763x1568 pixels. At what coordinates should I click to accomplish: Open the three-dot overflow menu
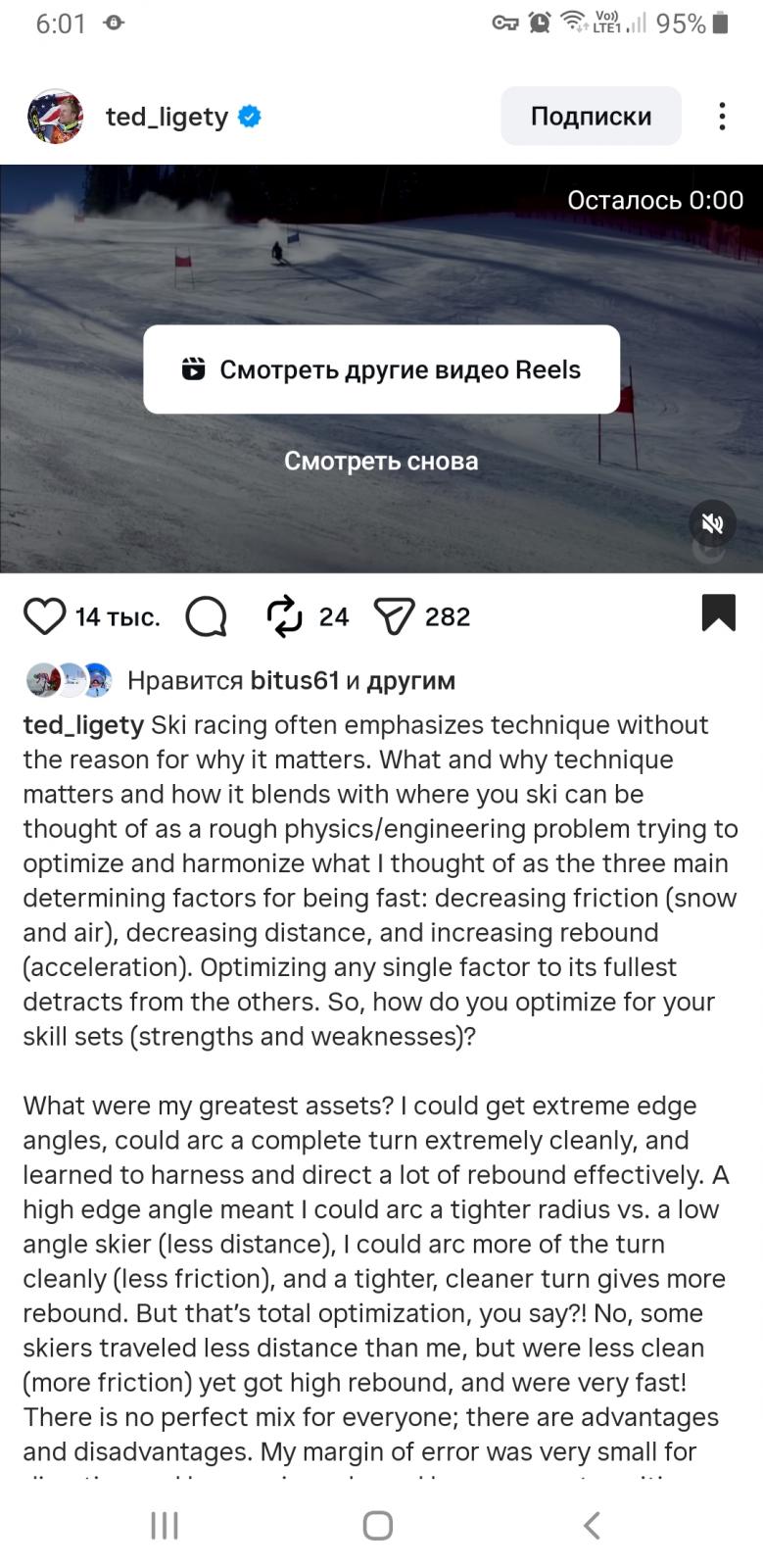pos(722,117)
